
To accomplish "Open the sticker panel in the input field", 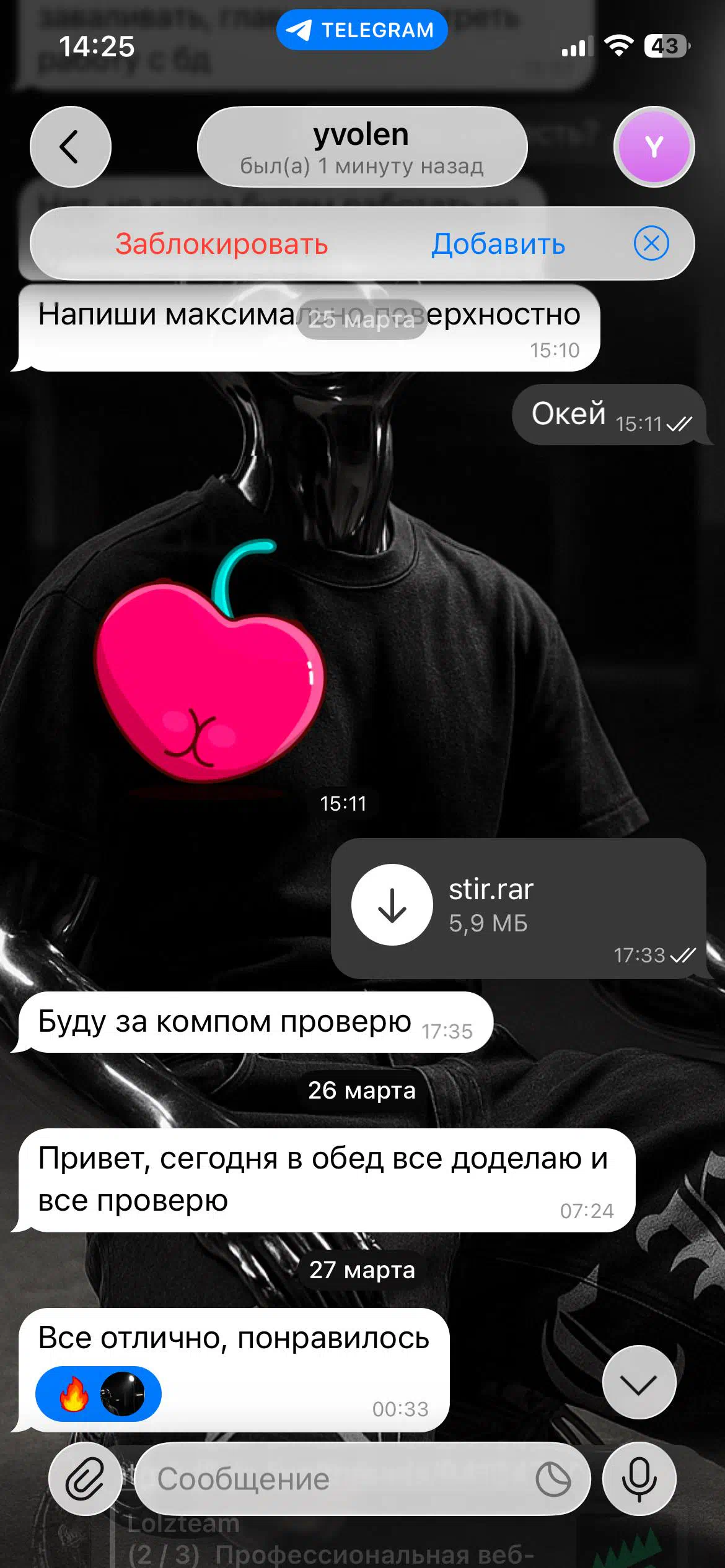I will pyautogui.click(x=553, y=1479).
